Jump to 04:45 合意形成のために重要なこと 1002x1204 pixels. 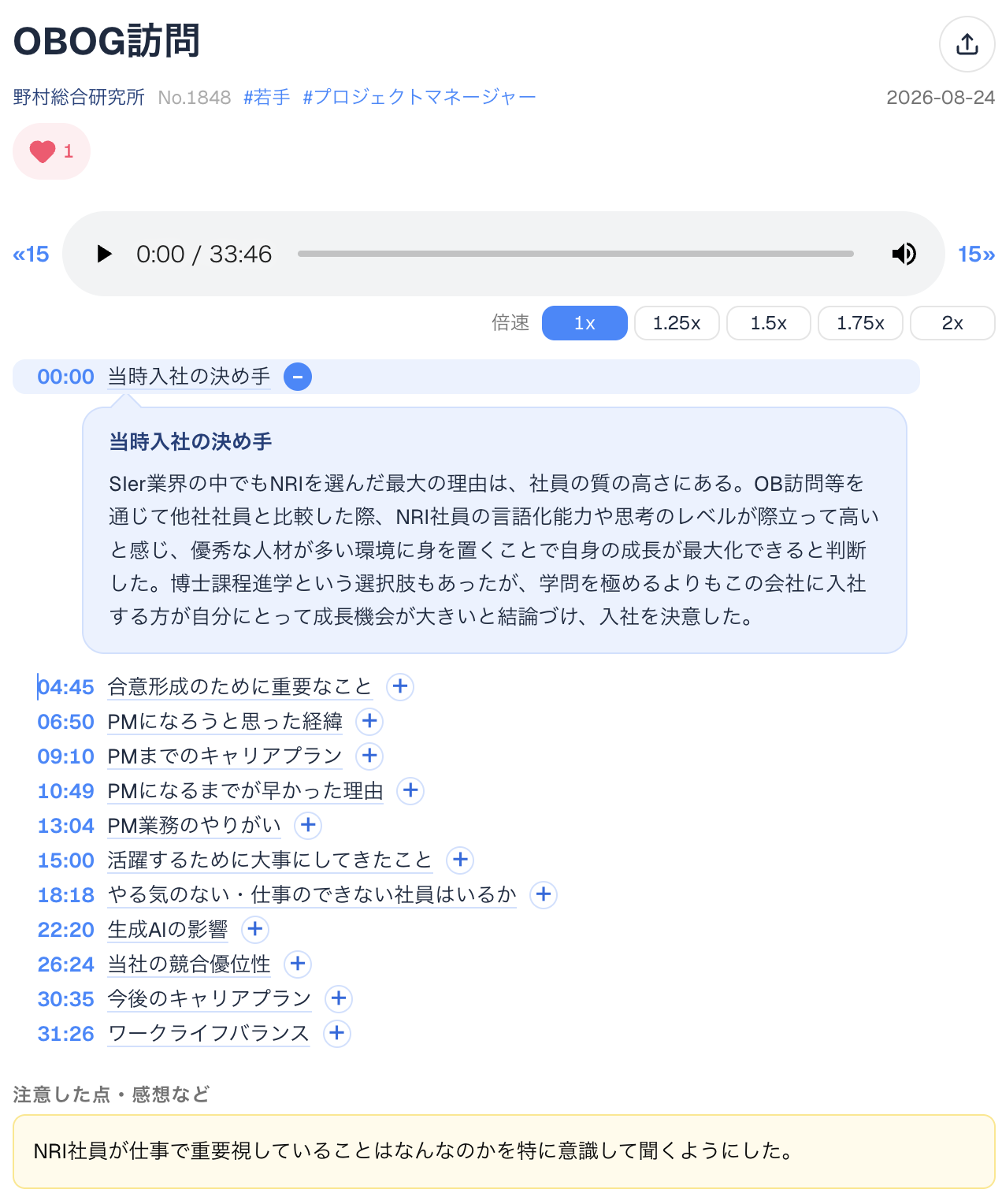(205, 687)
